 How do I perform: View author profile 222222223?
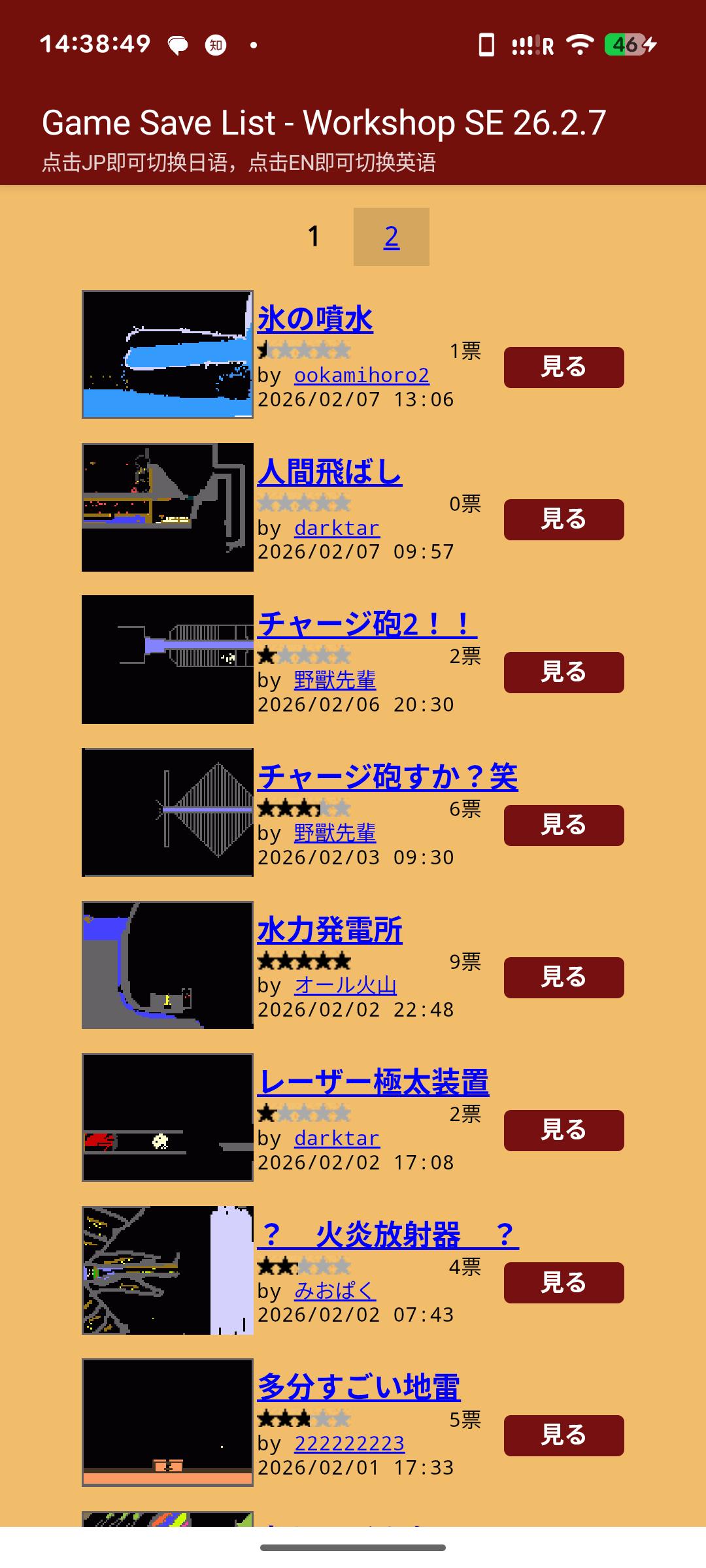click(x=349, y=1443)
